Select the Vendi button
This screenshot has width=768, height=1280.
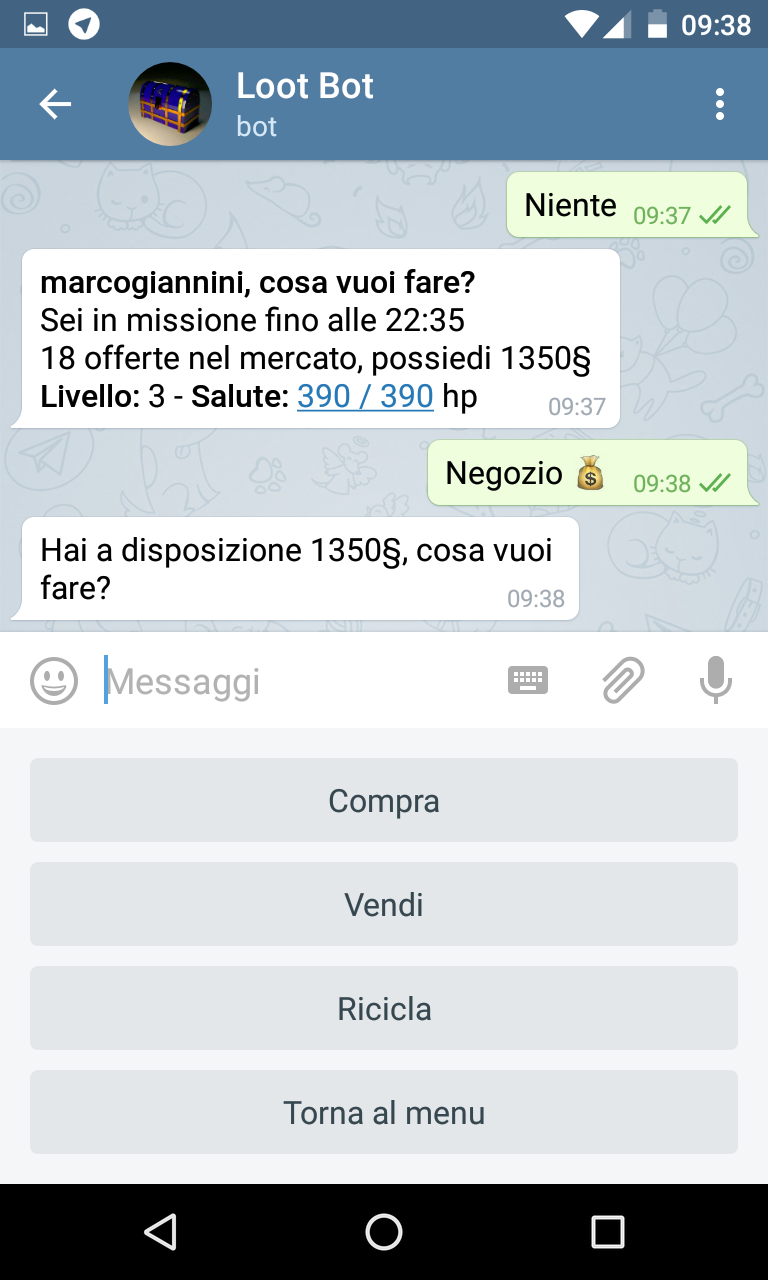pos(384,904)
